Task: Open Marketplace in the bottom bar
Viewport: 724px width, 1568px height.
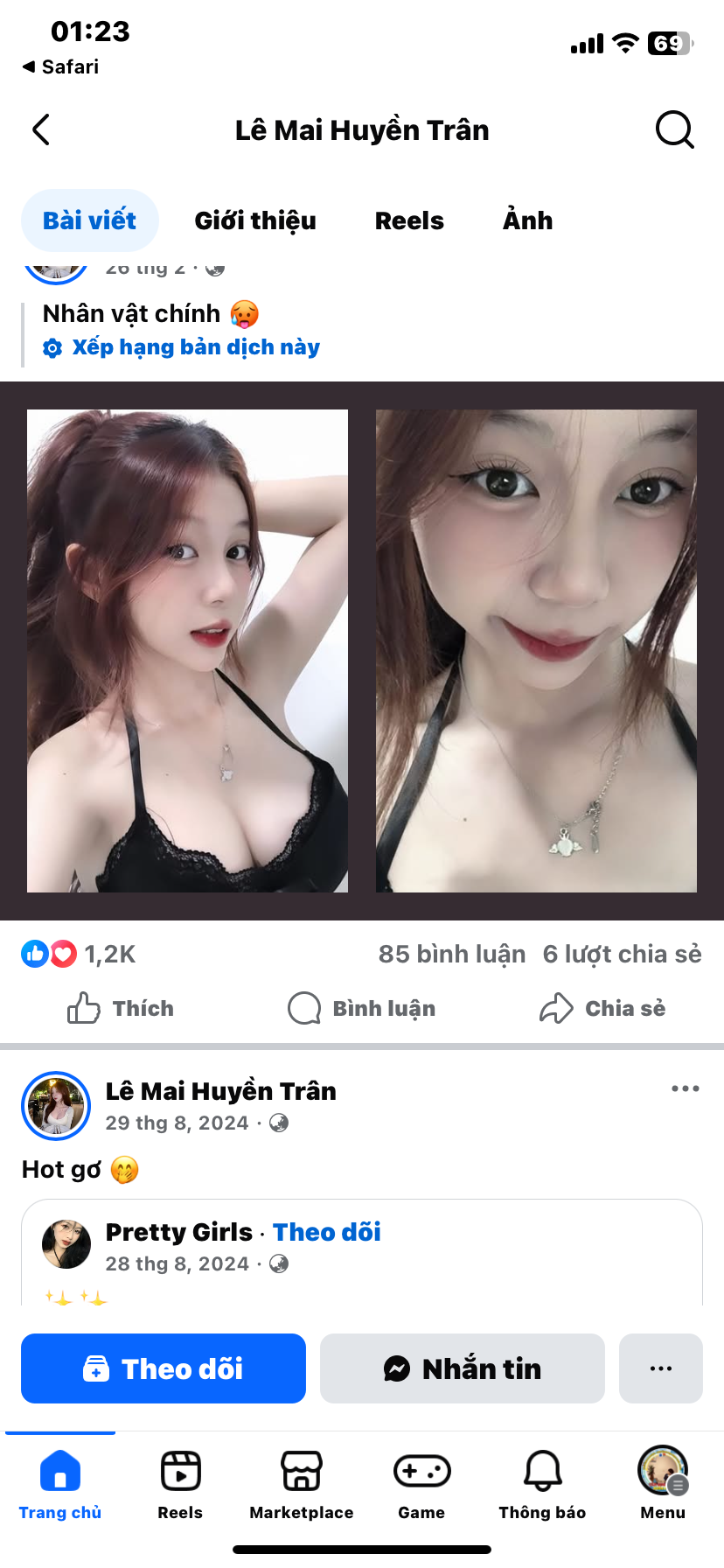Action: pos(302,1484)
